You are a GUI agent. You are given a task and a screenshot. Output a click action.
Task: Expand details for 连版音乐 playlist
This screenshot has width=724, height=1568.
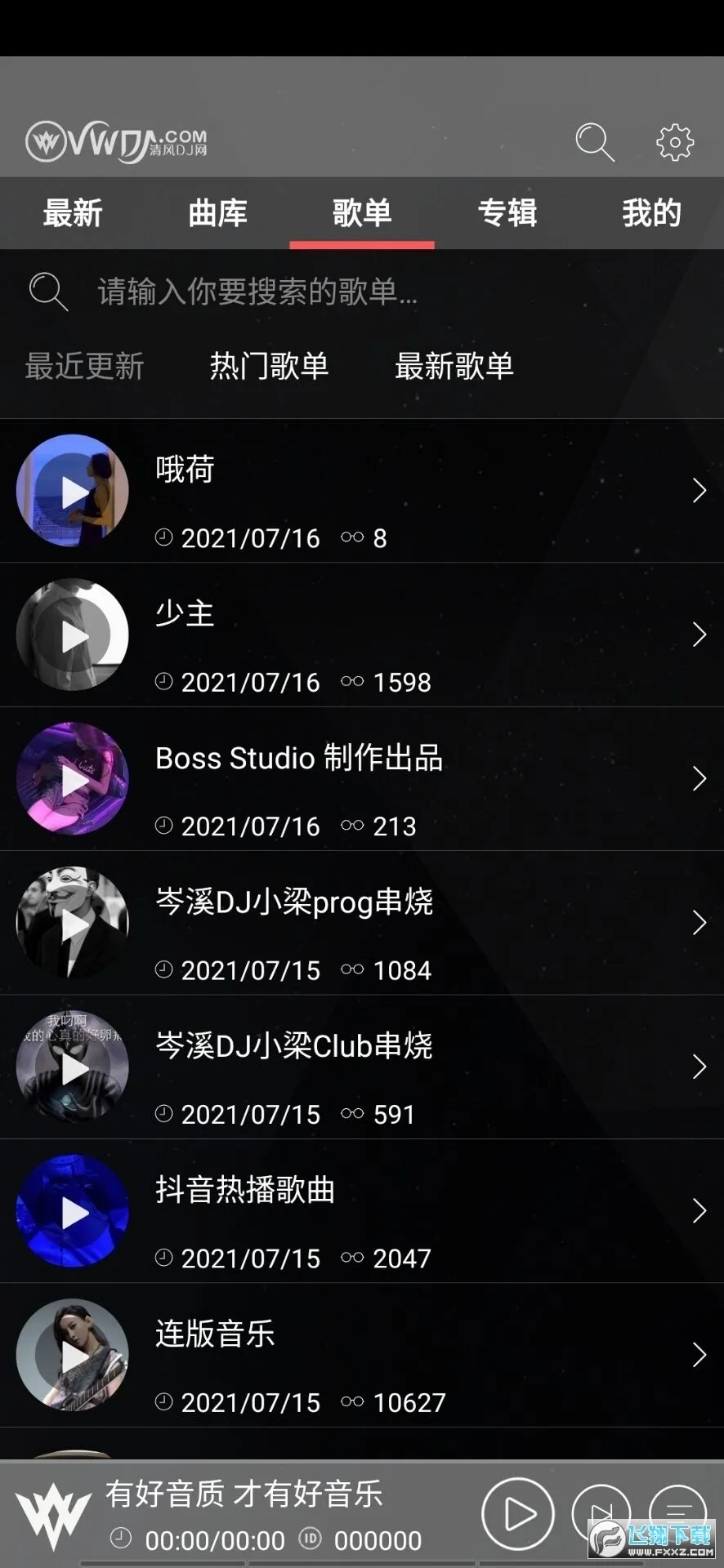click(699, 1355)
